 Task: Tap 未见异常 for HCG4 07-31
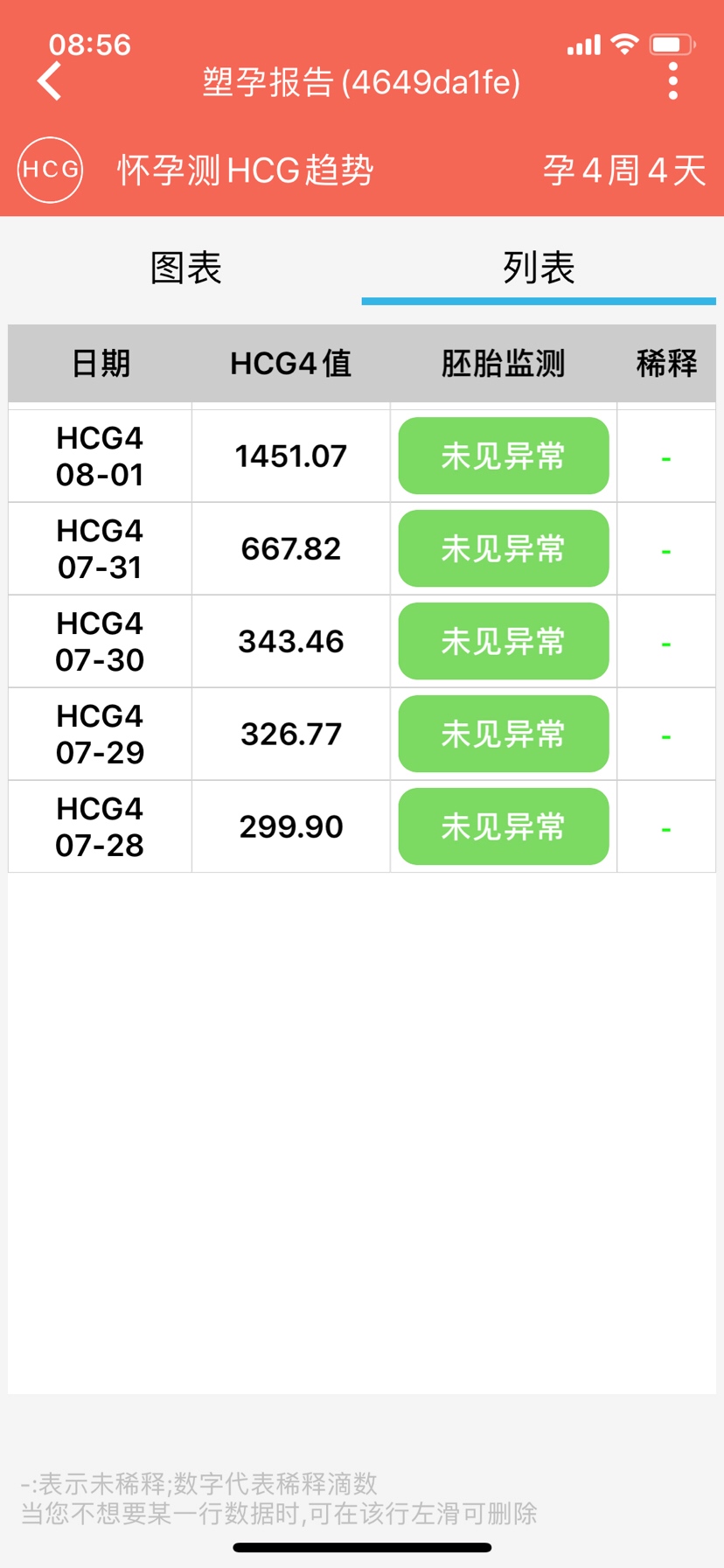point(504,548)
